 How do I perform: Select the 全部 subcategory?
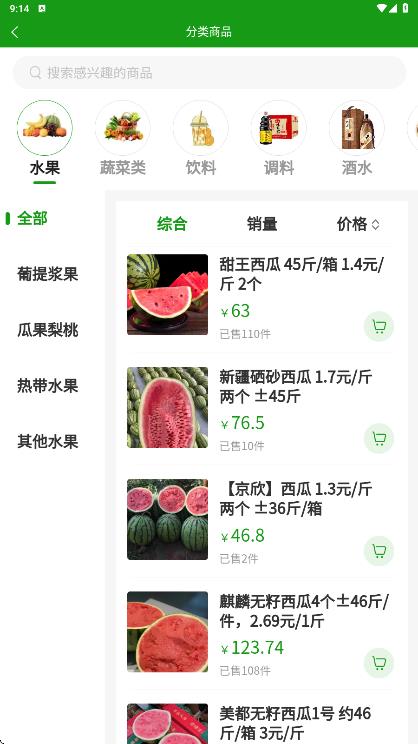click(32, 219)
